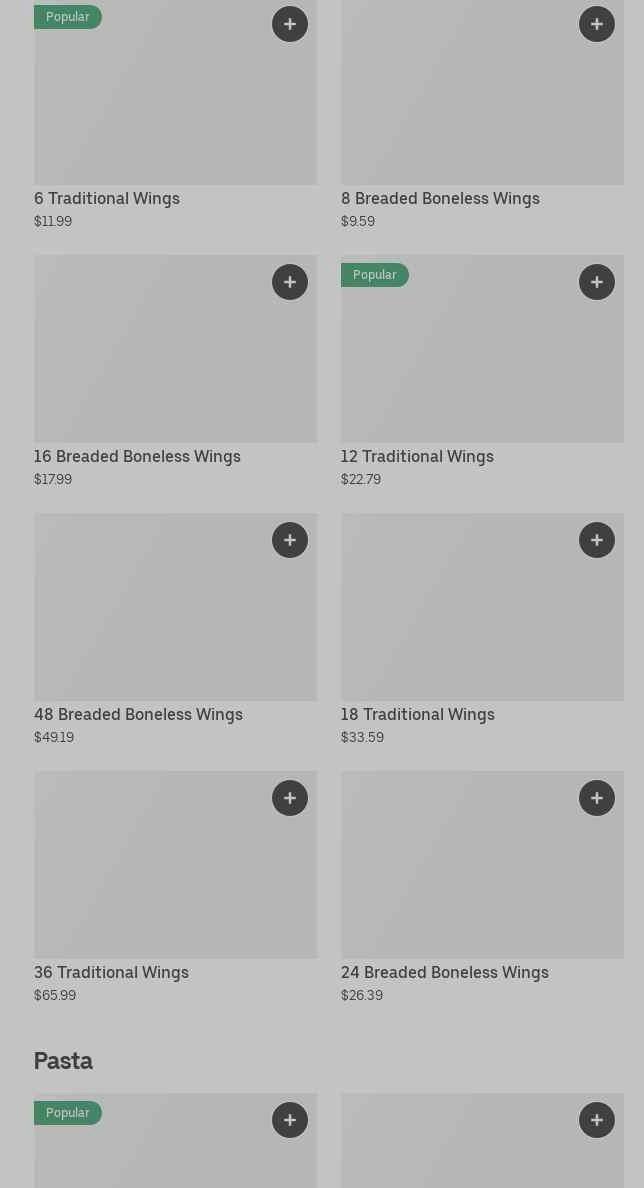Add 8 Breaded Boneless Wings to cart
Viewport: 644px width, 1188px height.
pos(597,24)
